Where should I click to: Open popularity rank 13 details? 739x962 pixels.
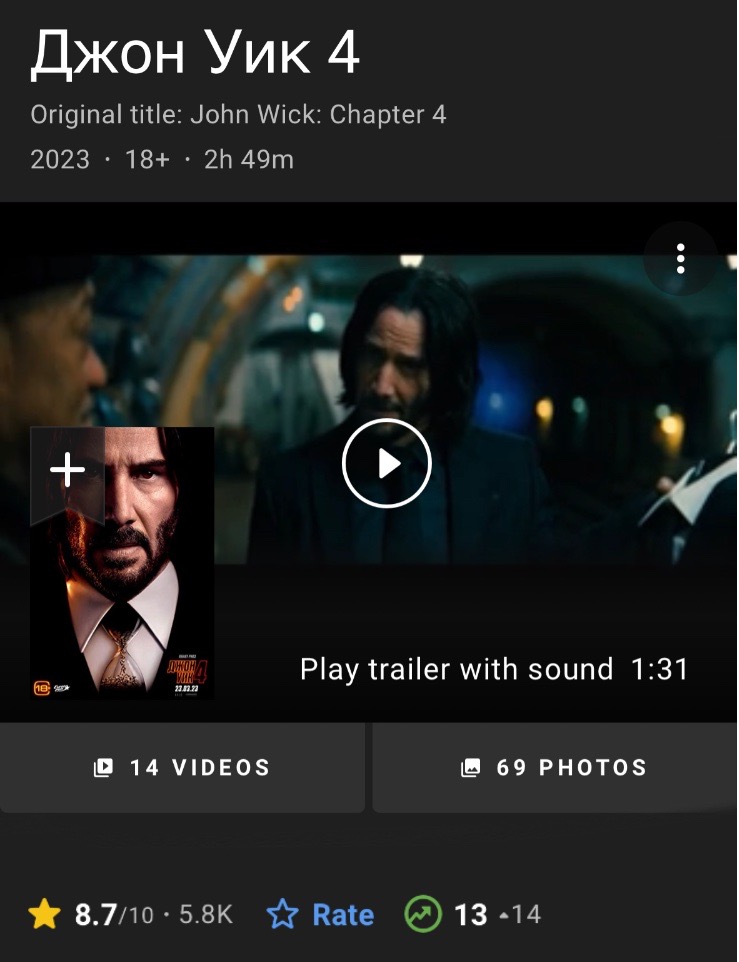[x=470, y=914]
